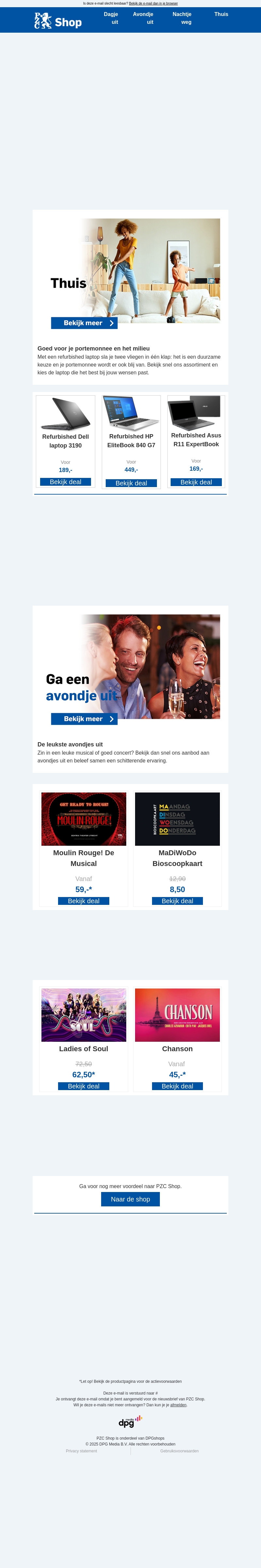This screenshot has height=1568, width=261.
Task: Open the Avondje uit navigation item
Action: click(144, 18)
